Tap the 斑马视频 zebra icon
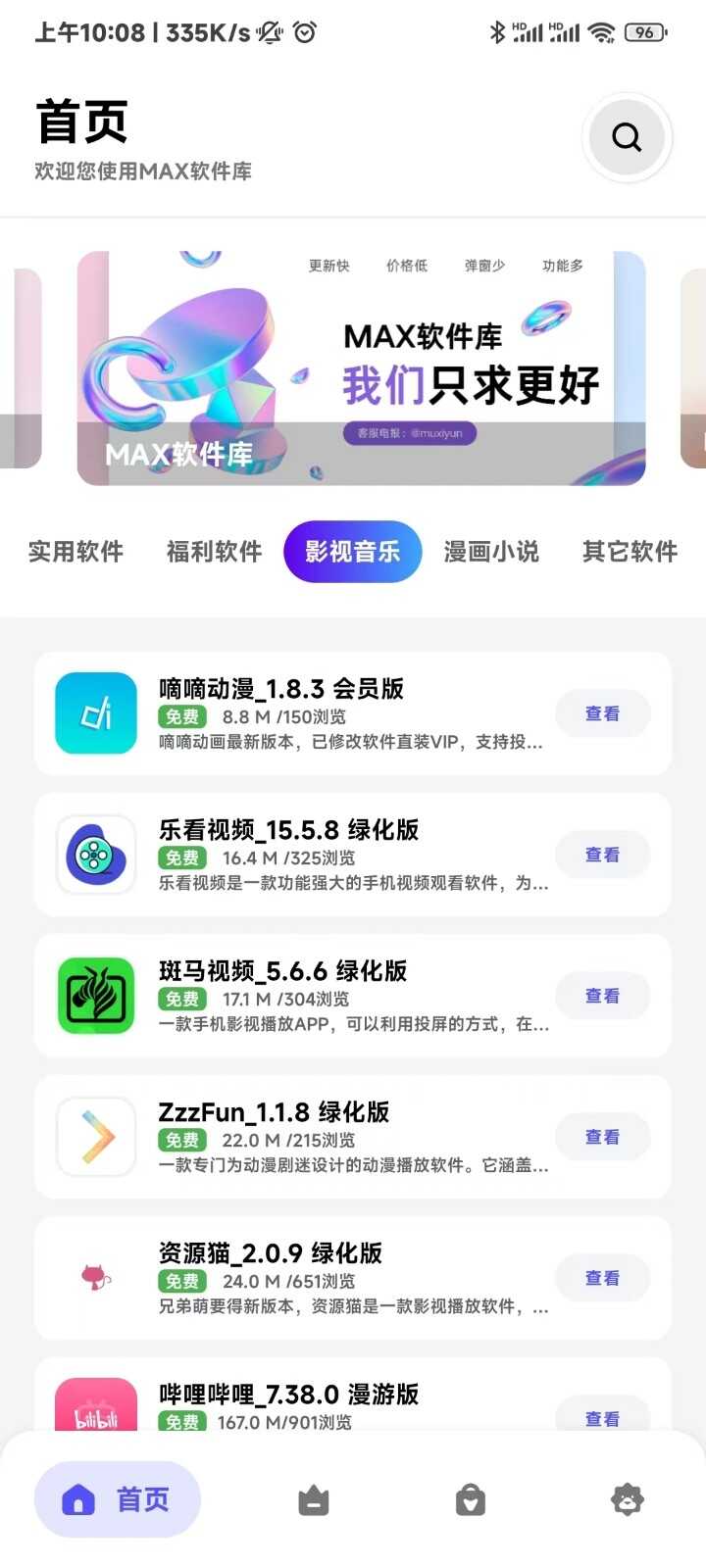 click(x=95, y=995)
